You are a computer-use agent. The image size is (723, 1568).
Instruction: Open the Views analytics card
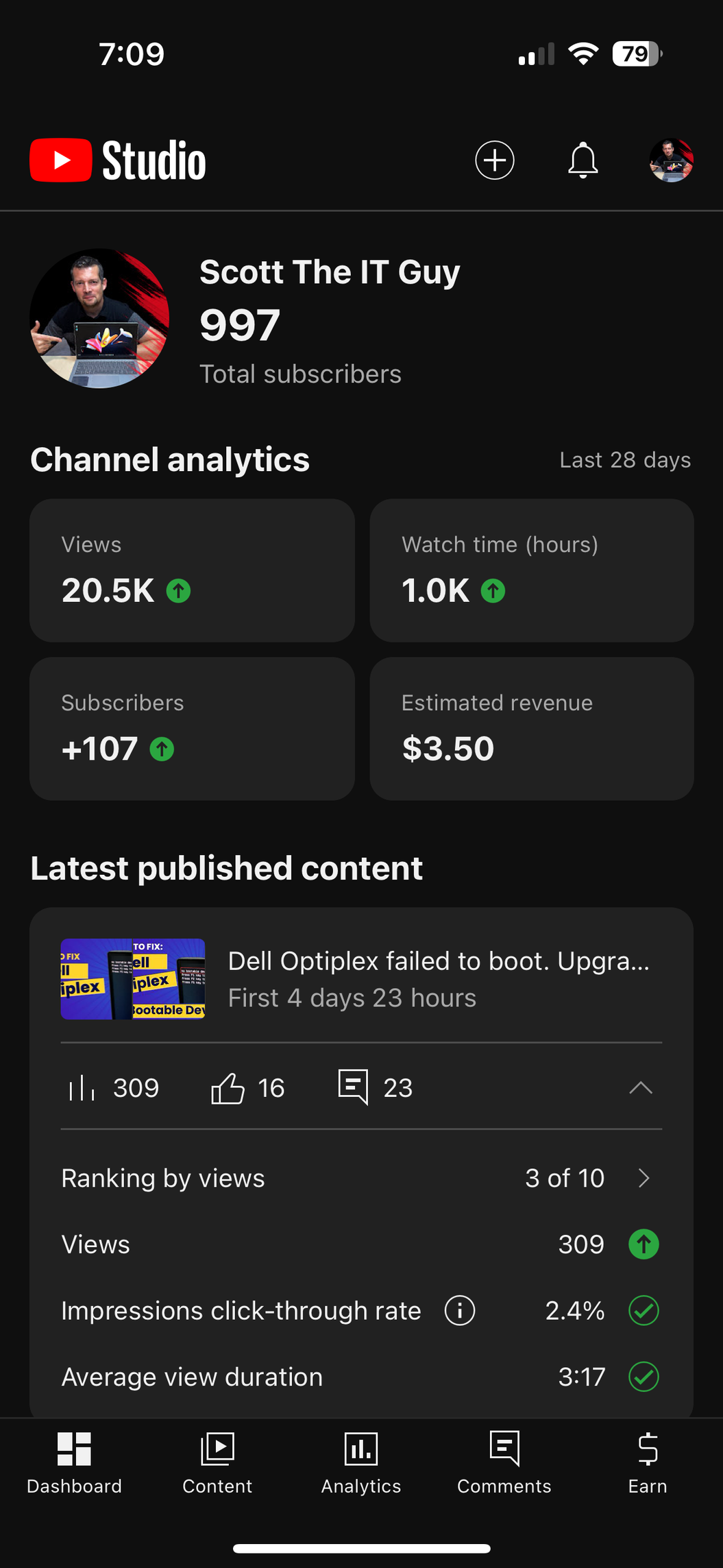click(x=192, y=570)
